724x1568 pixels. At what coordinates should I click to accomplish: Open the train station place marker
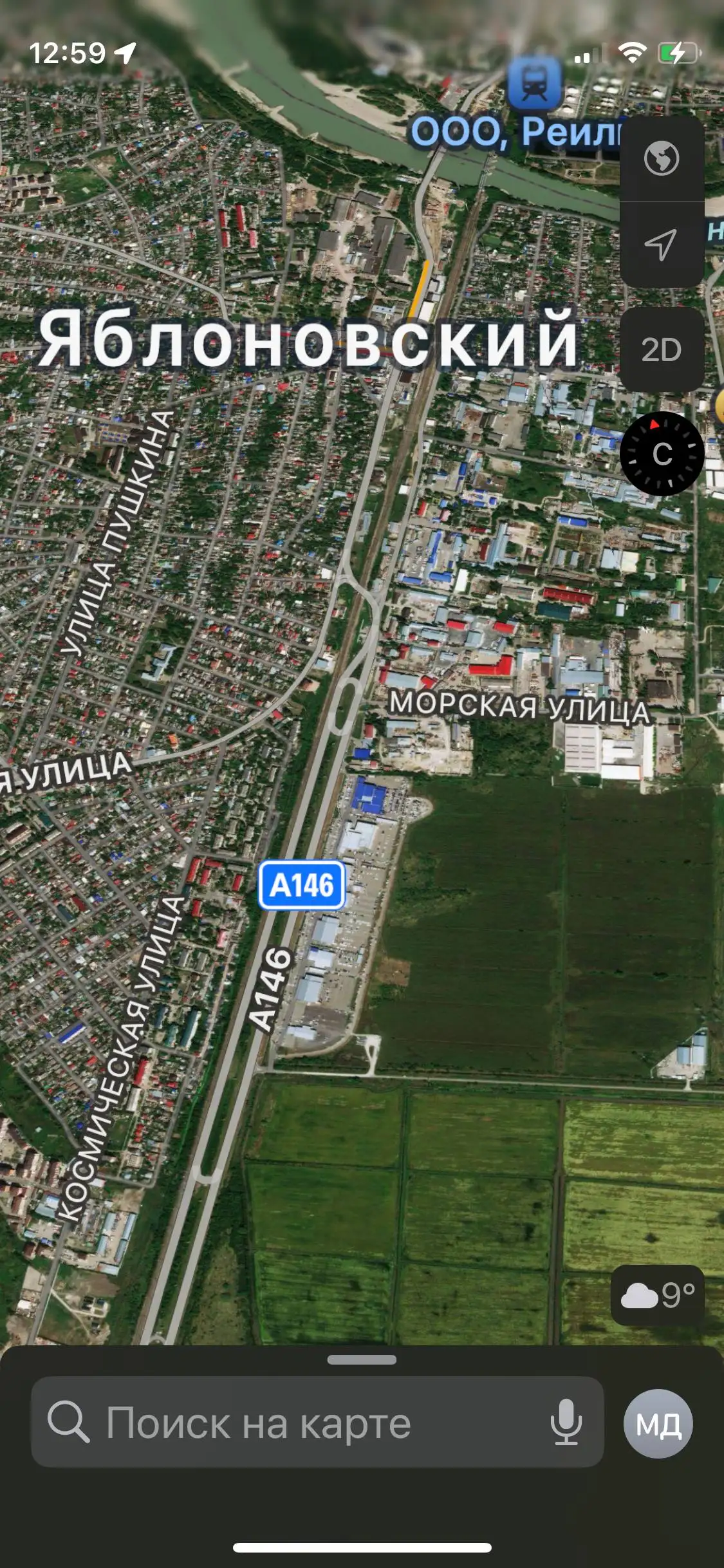point(534,82)
